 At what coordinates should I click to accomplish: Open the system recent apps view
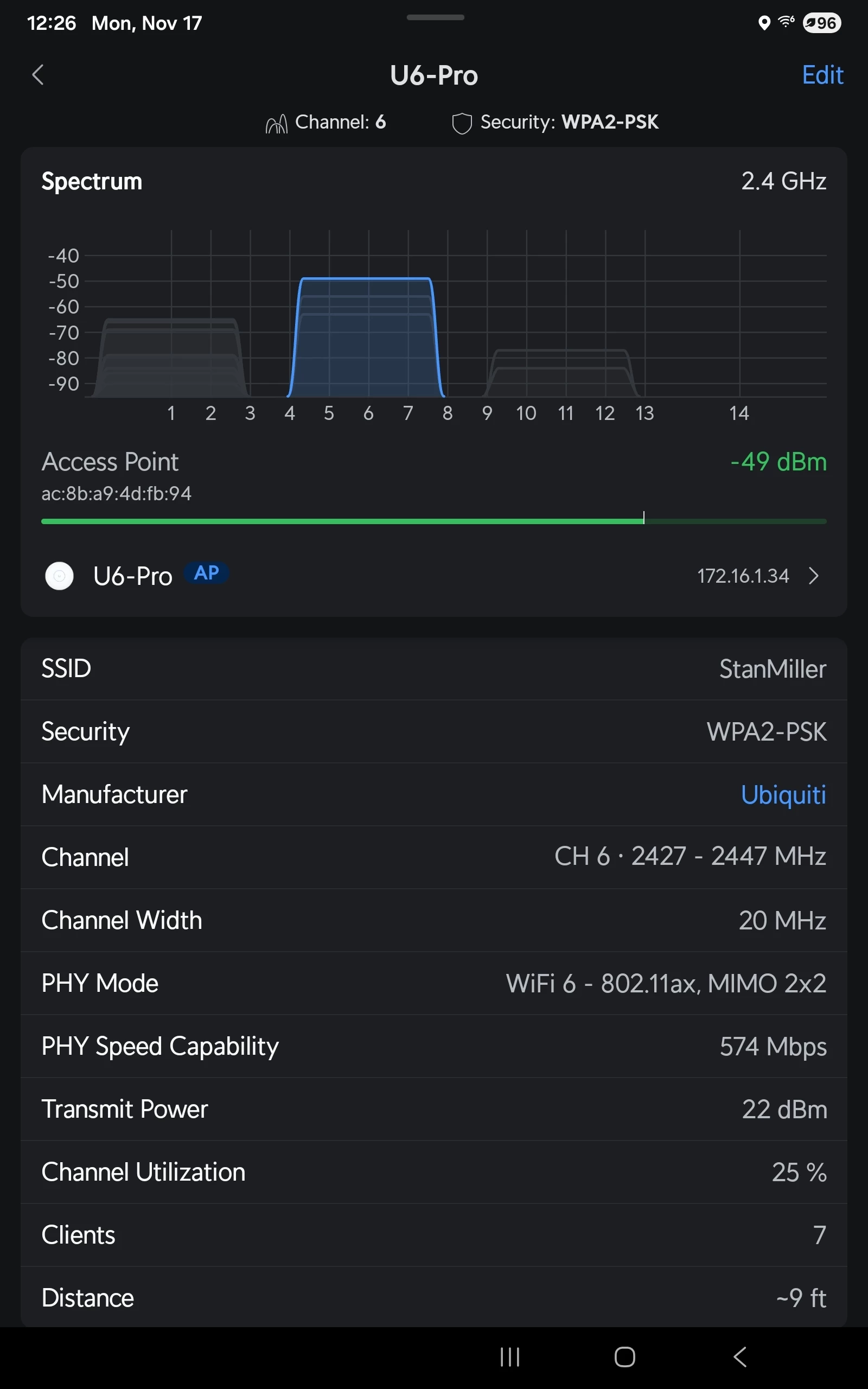coord(509,1357)
